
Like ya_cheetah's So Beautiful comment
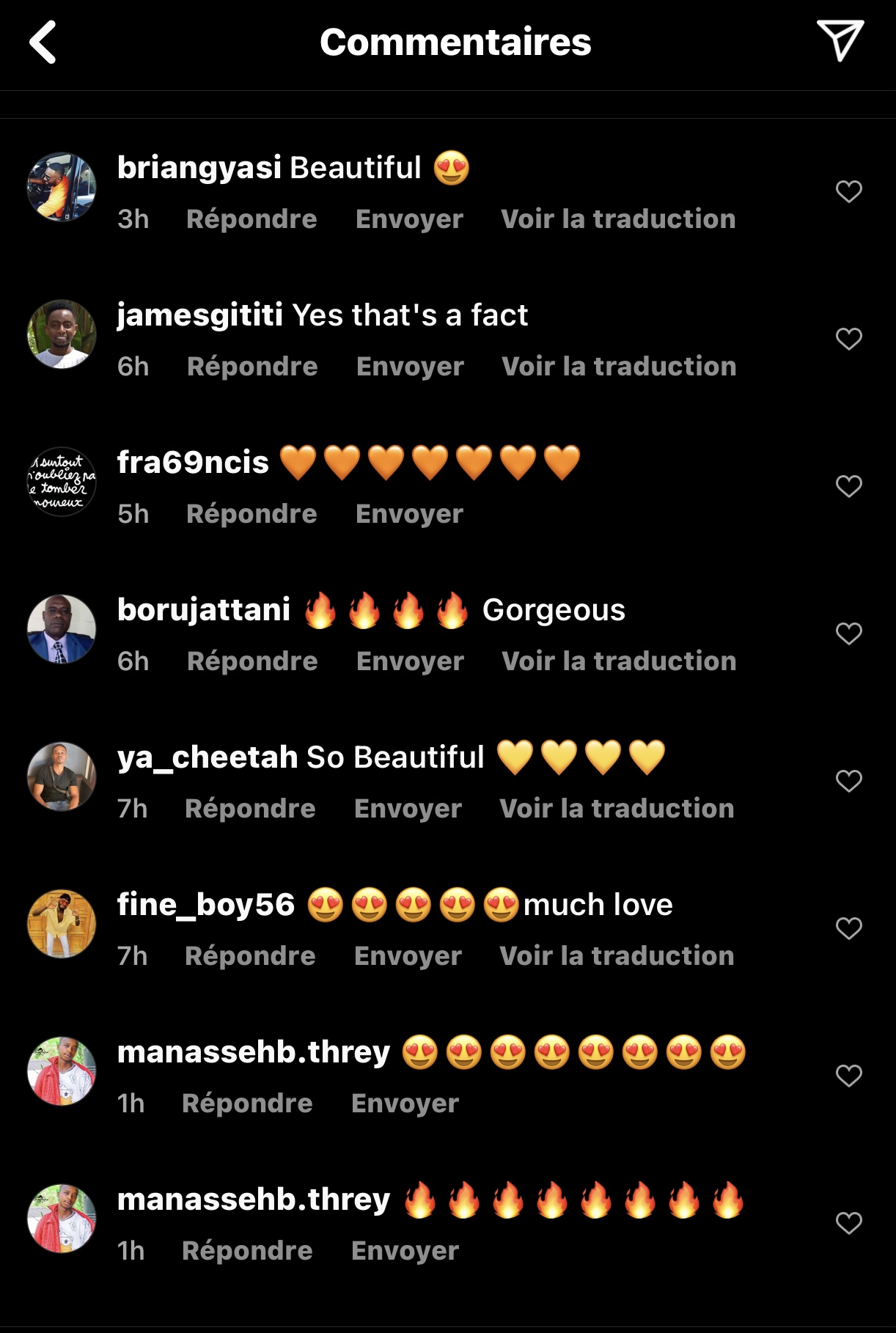click(x=848, y=782)
